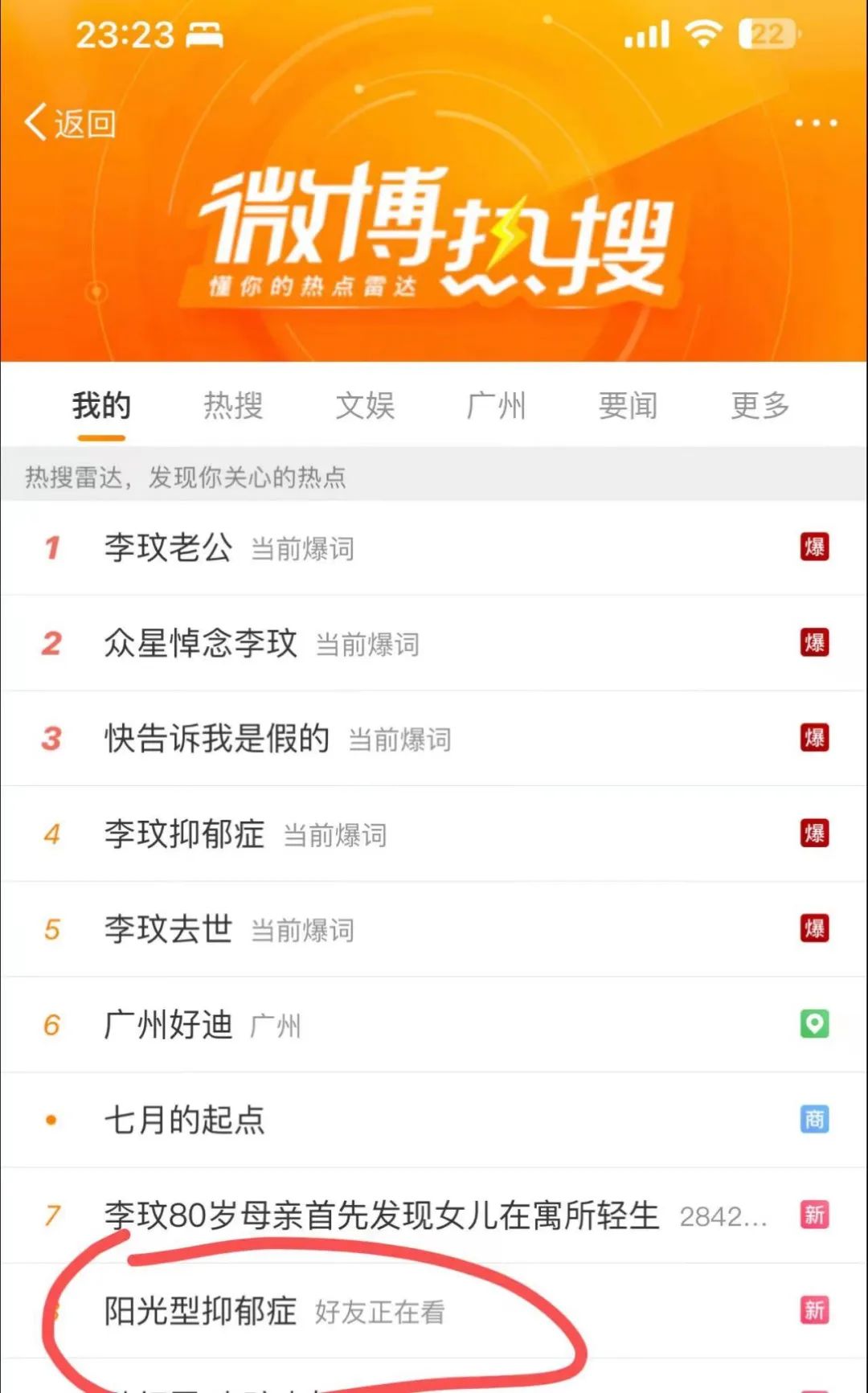Open the topic 快告诉我是假的

215,739
